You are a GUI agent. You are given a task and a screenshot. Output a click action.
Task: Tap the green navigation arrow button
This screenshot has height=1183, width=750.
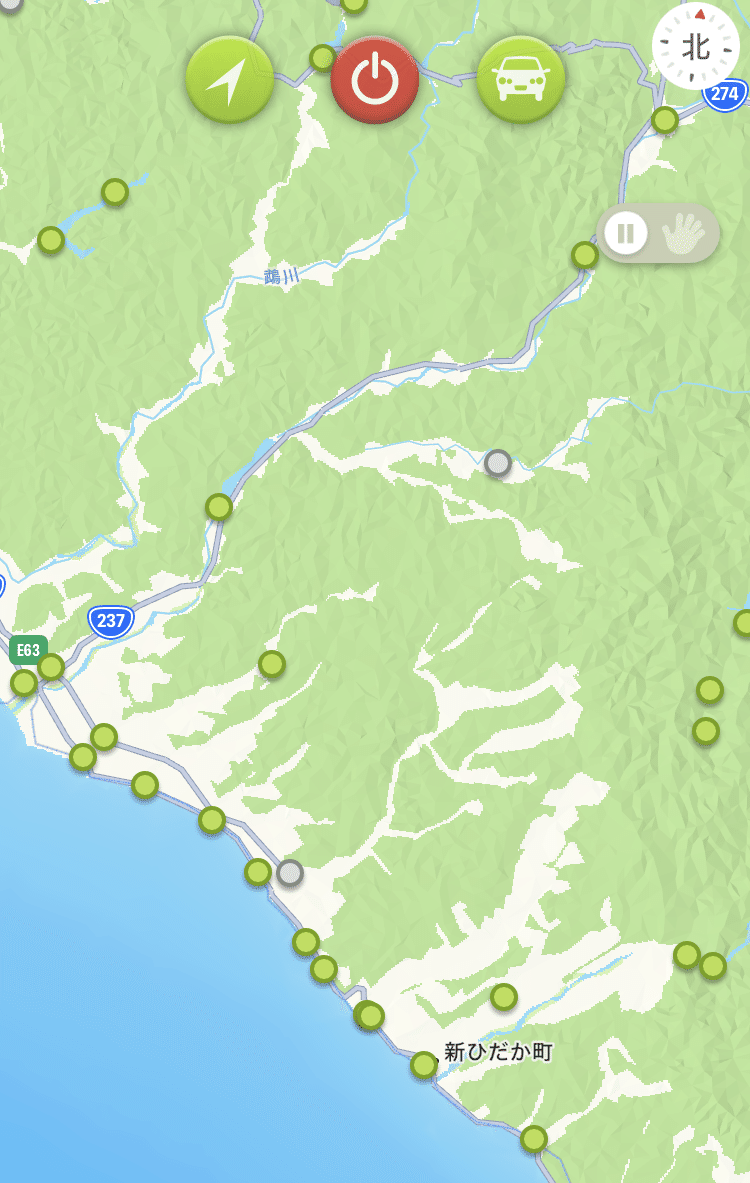tap(230, 80)
